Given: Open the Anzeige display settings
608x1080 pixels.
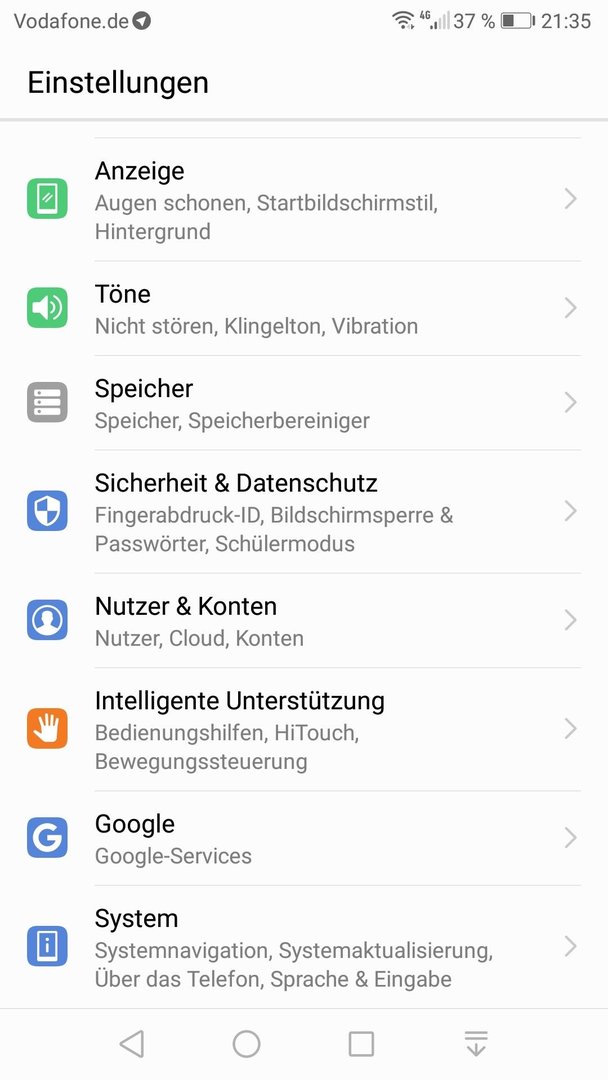Looking at the screenshot, I should click(304, 200).
